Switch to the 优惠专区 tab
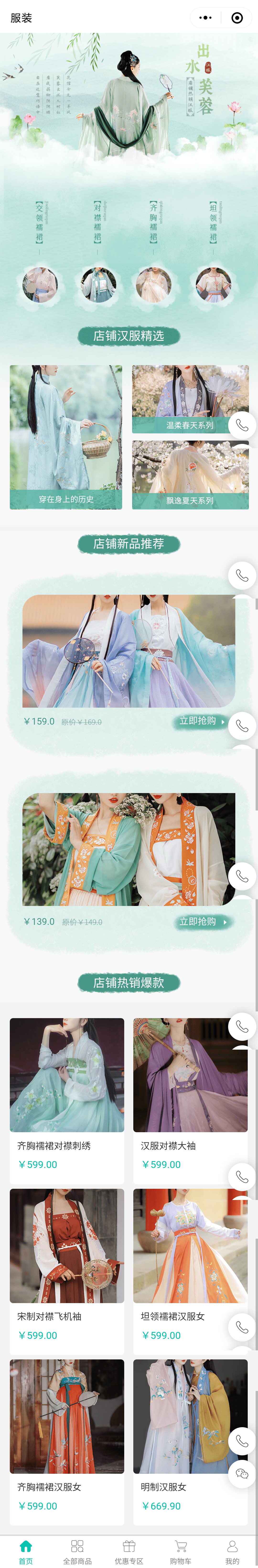This screenshot has height=1568, width=258. click(x=129, y=1551)
